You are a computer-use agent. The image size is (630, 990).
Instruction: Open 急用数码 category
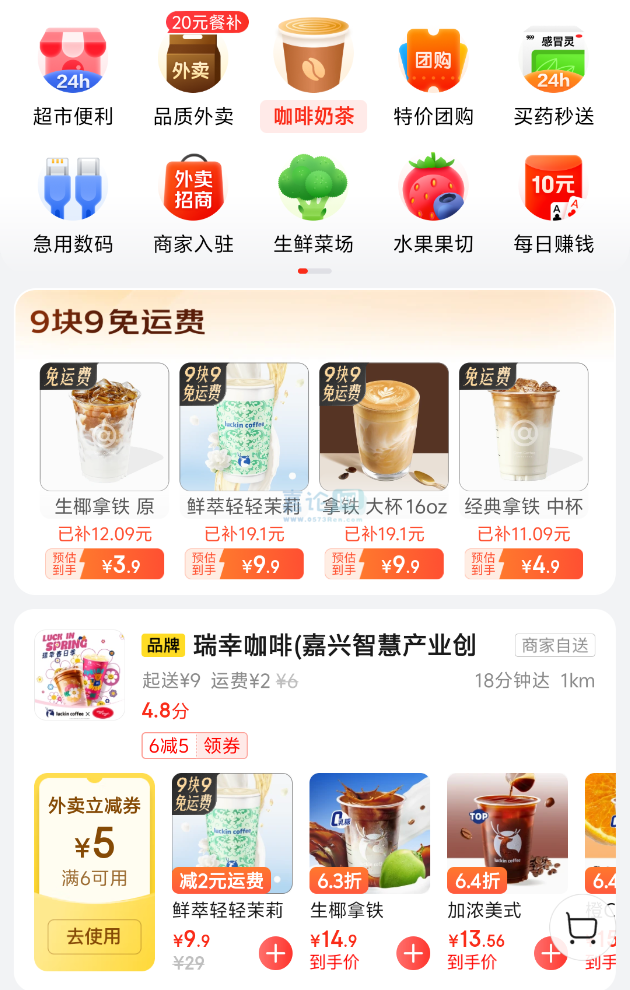tap(73, 205)
